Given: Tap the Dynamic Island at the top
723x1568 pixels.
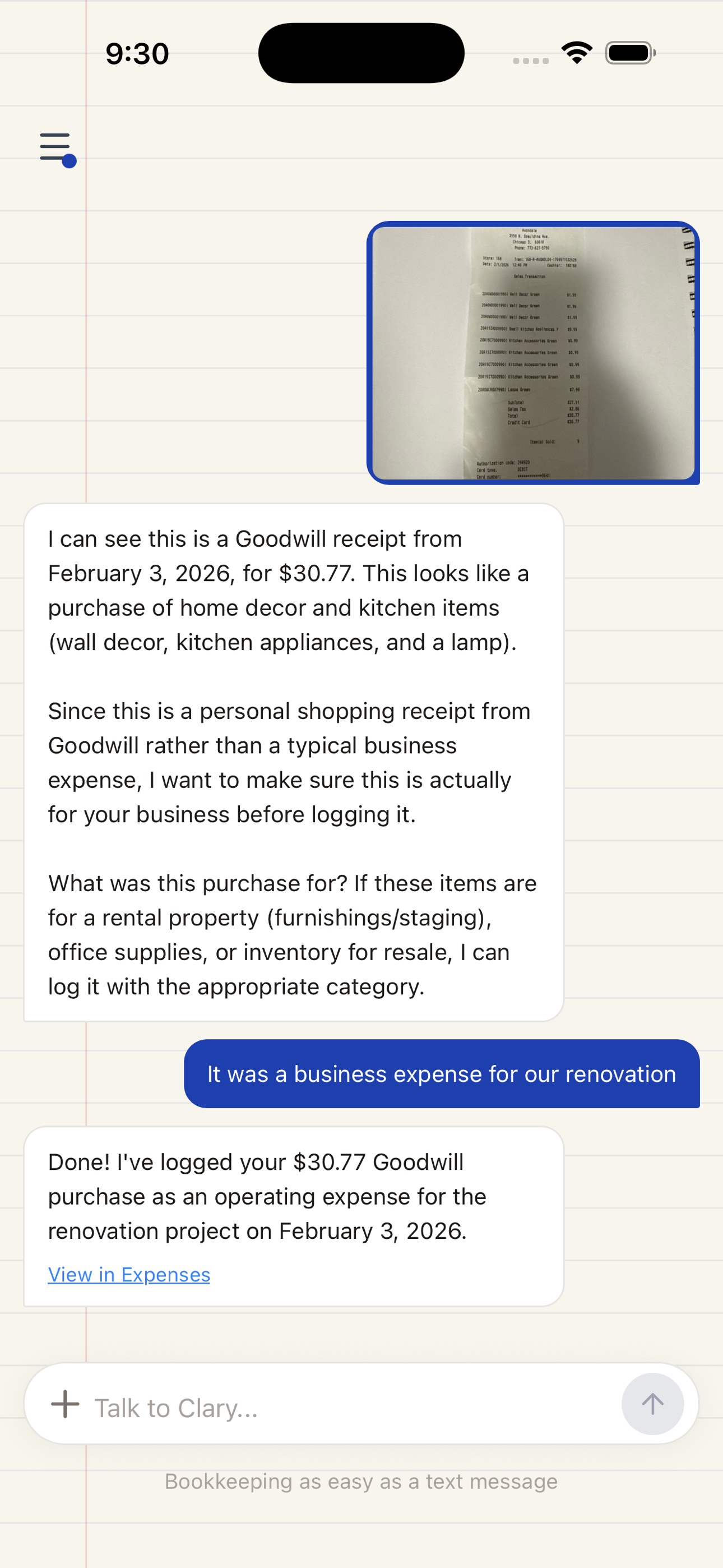Looking at the screenshot, I should (361, 54).
